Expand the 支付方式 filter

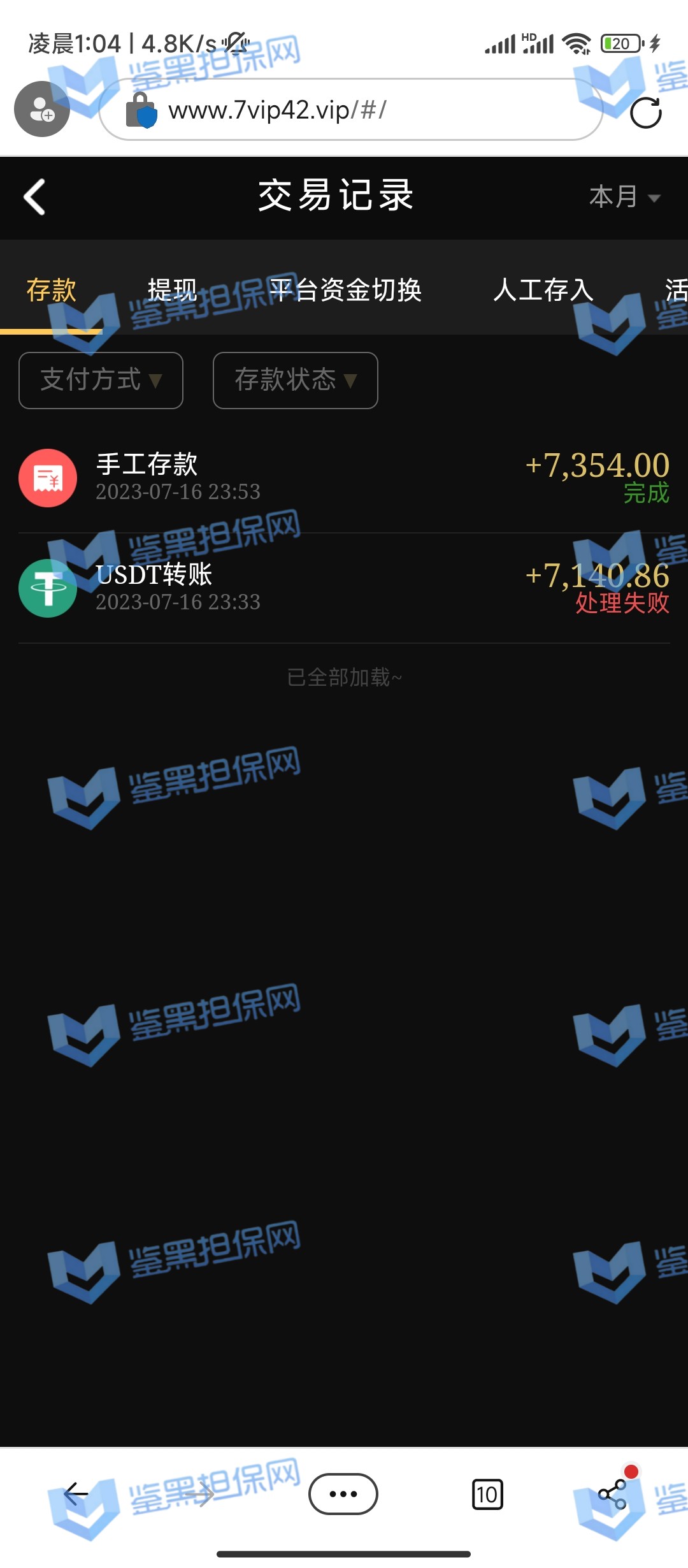click(101, 381)
